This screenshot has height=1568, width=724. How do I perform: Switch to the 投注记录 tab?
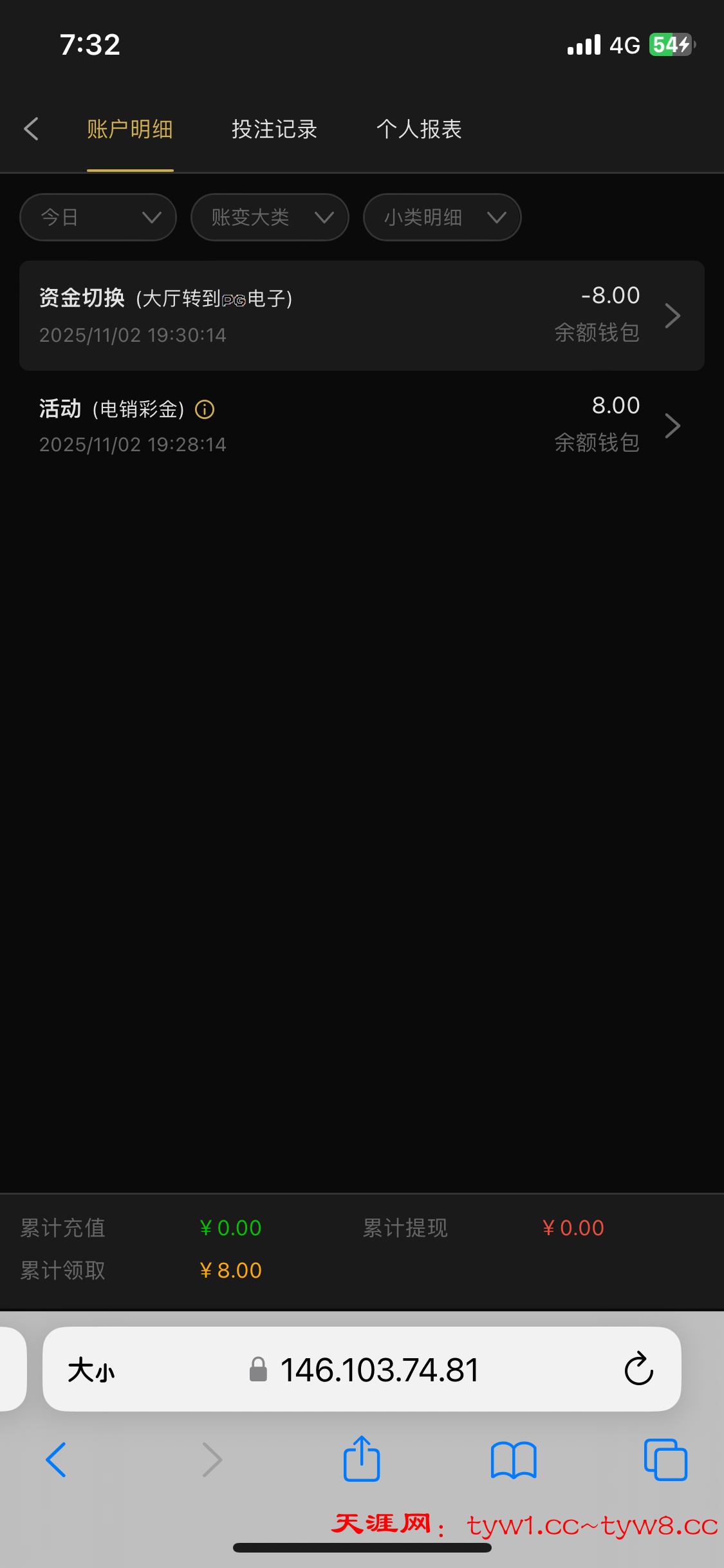pos(274,129)
